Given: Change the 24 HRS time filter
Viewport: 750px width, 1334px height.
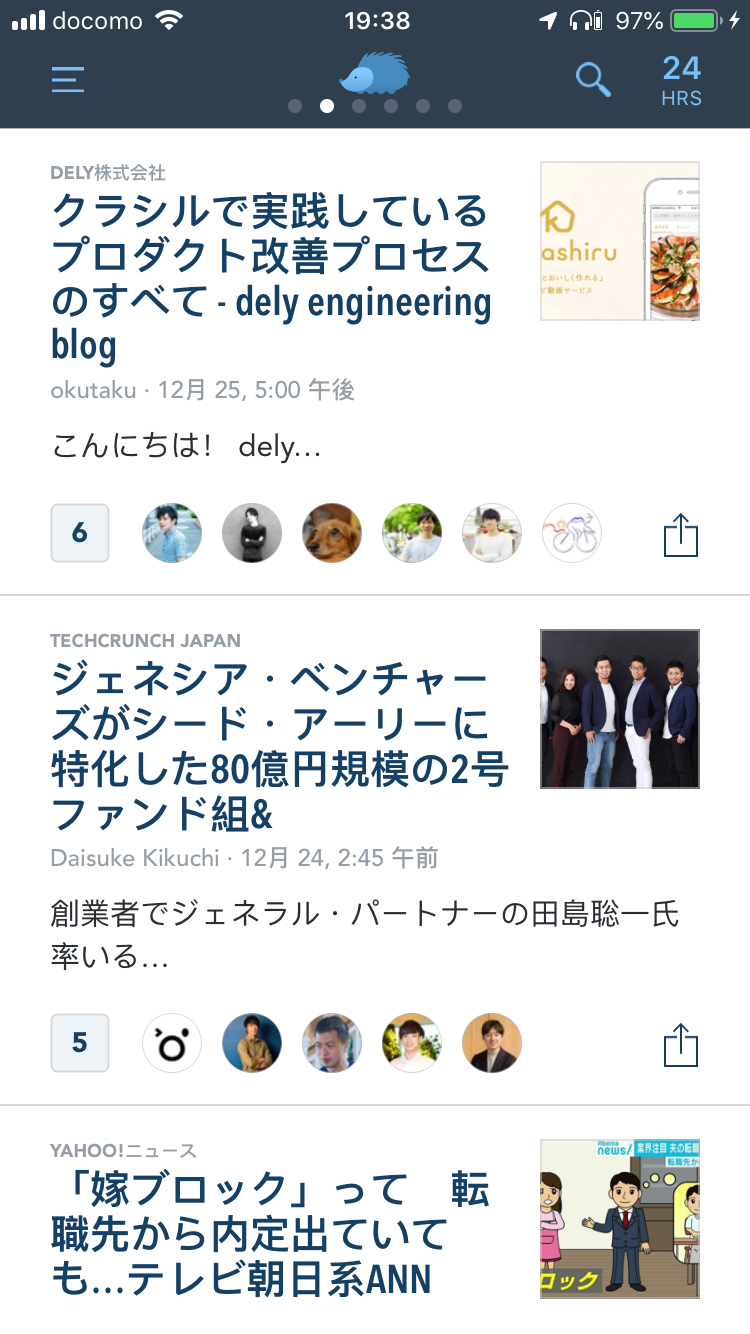Looking at the screenshot, I should pyautogui.click(x=681, y=80).
